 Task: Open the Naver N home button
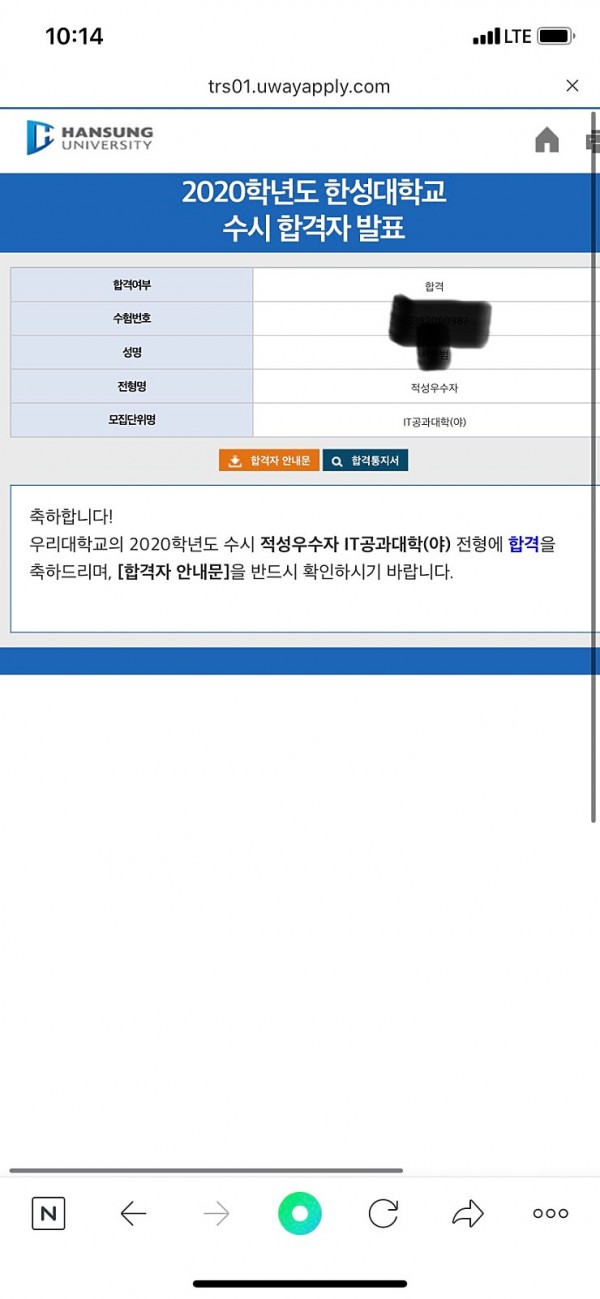[48, 1214]
